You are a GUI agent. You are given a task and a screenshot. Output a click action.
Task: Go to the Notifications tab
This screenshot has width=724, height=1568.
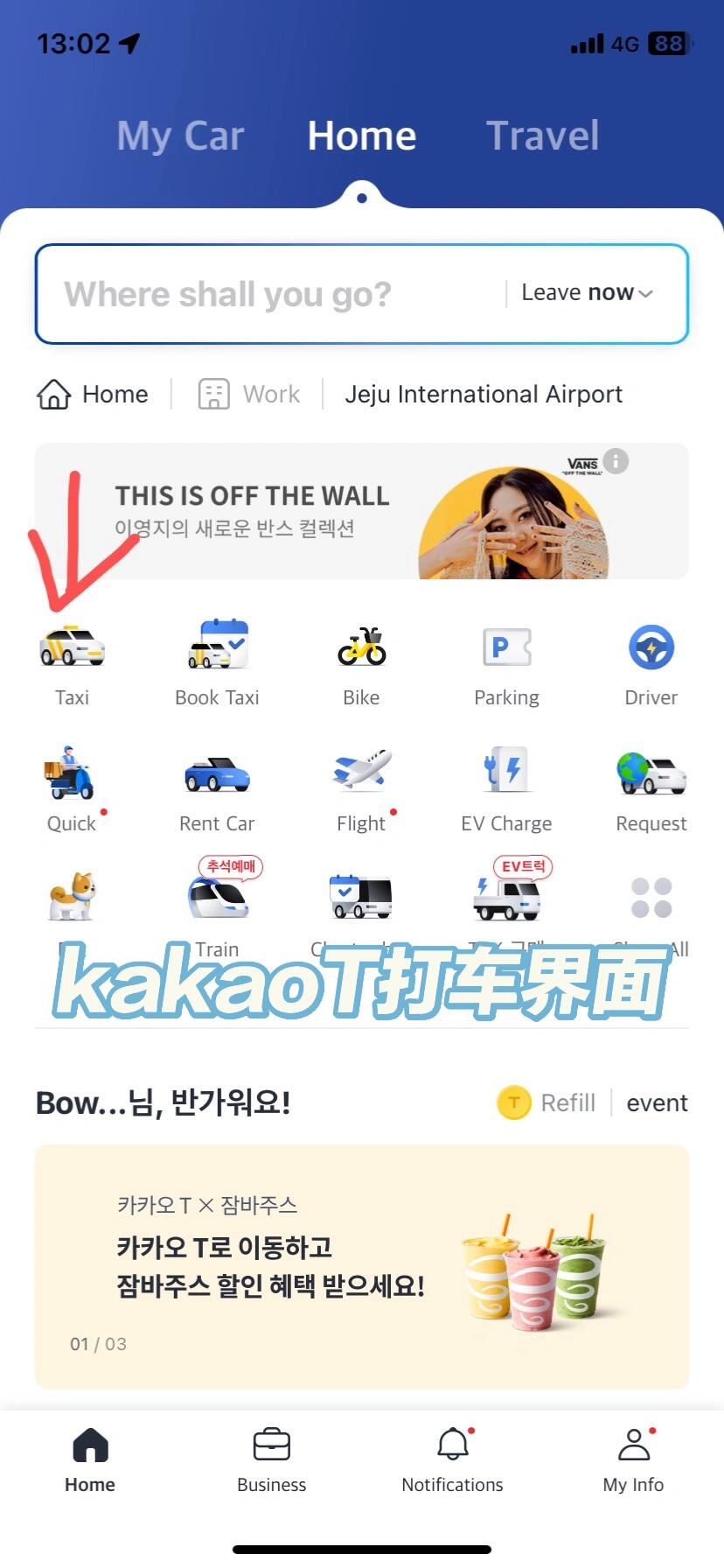coord(452,1459)
